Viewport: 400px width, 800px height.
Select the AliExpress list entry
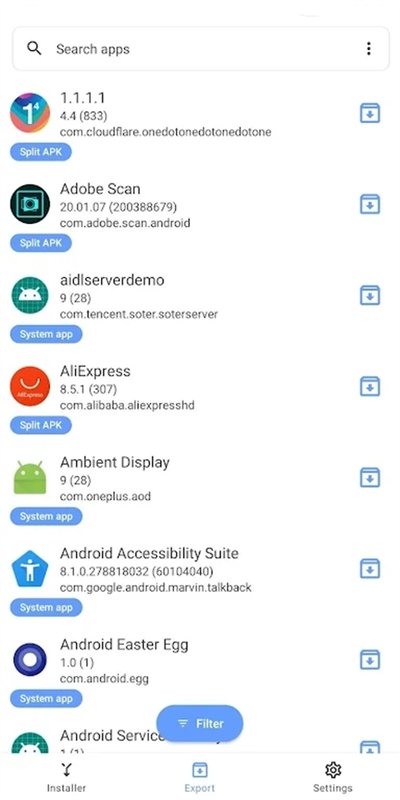click(x=200, y=398)
